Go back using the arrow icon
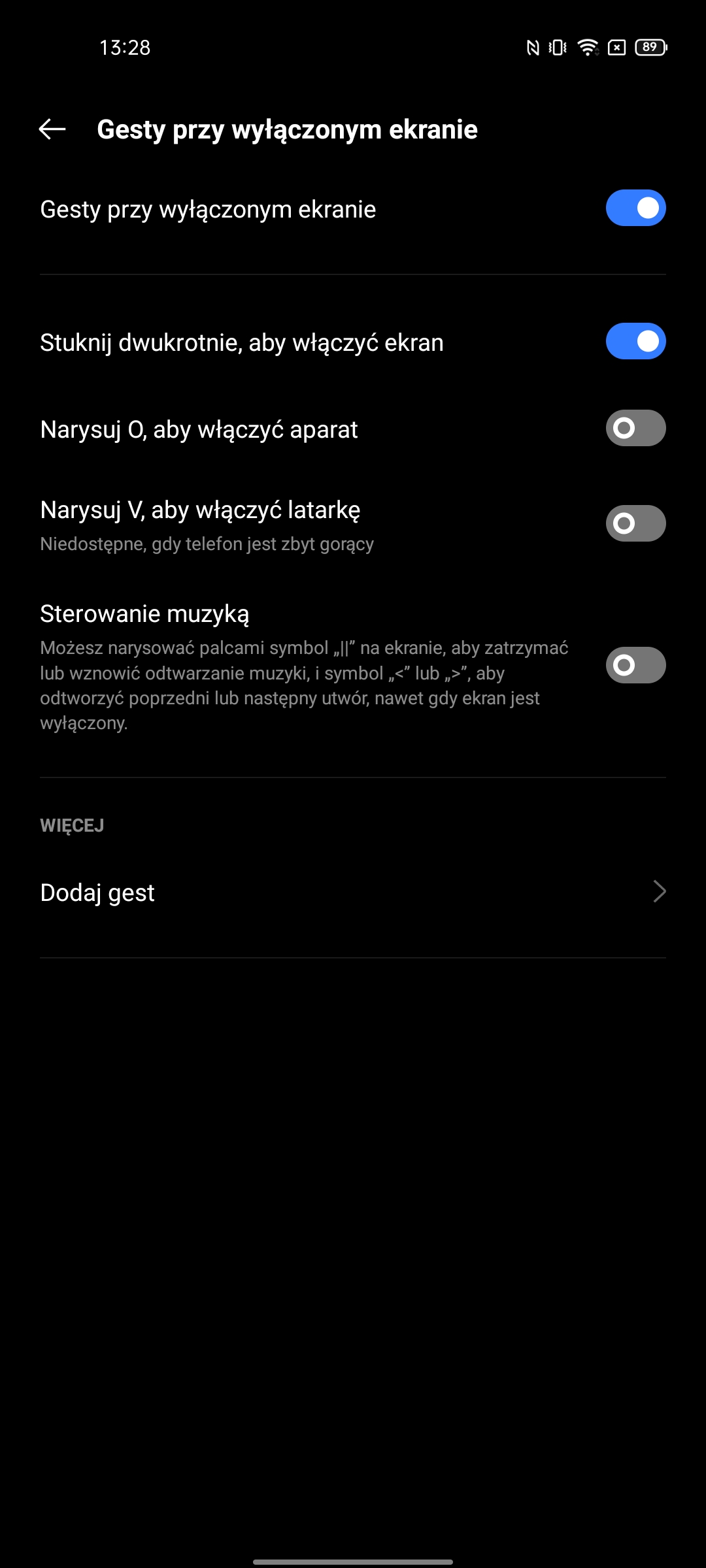 [x=52, y=129]
